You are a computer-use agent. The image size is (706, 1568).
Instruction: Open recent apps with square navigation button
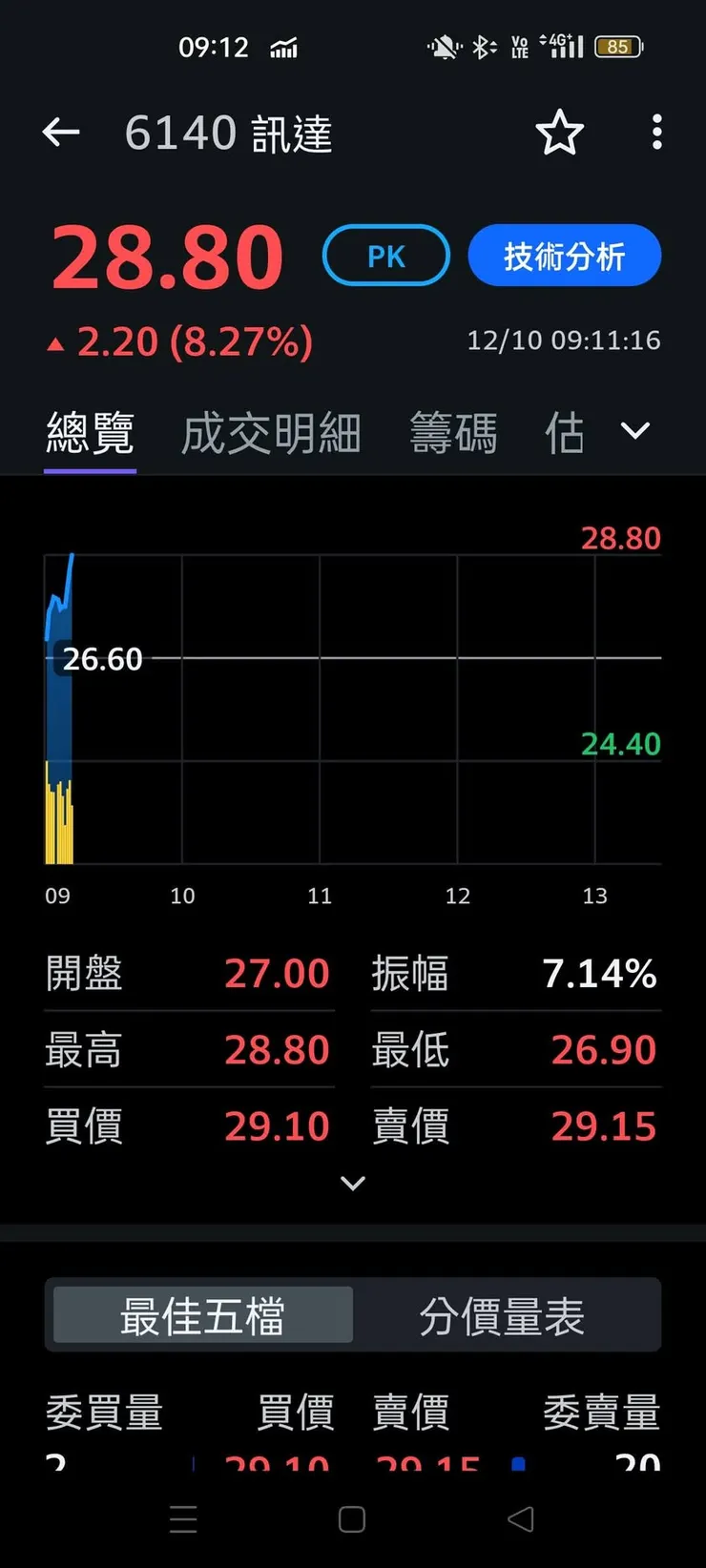click(183, 1518)
